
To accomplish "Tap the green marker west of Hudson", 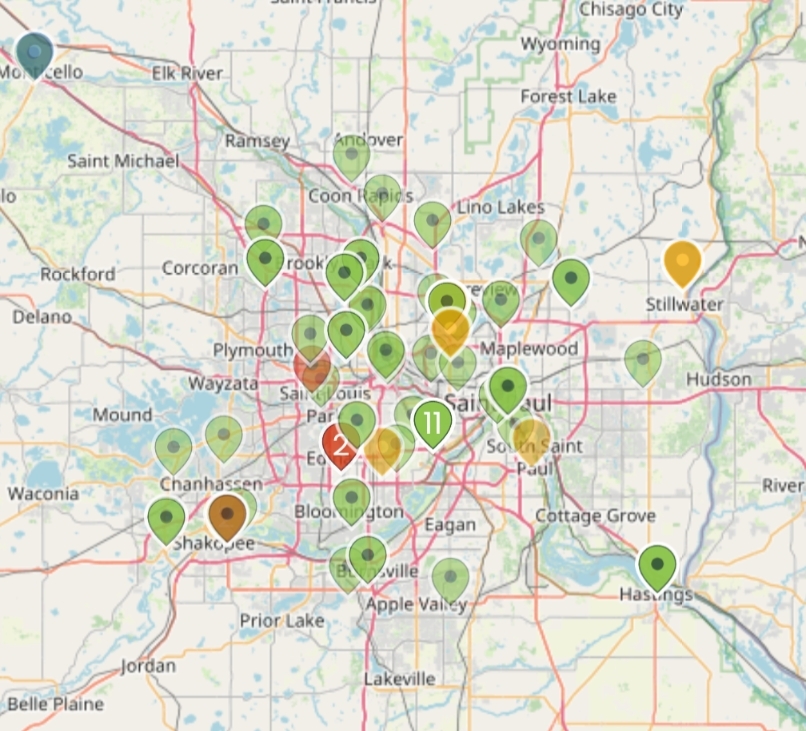I will click(643, 360).
